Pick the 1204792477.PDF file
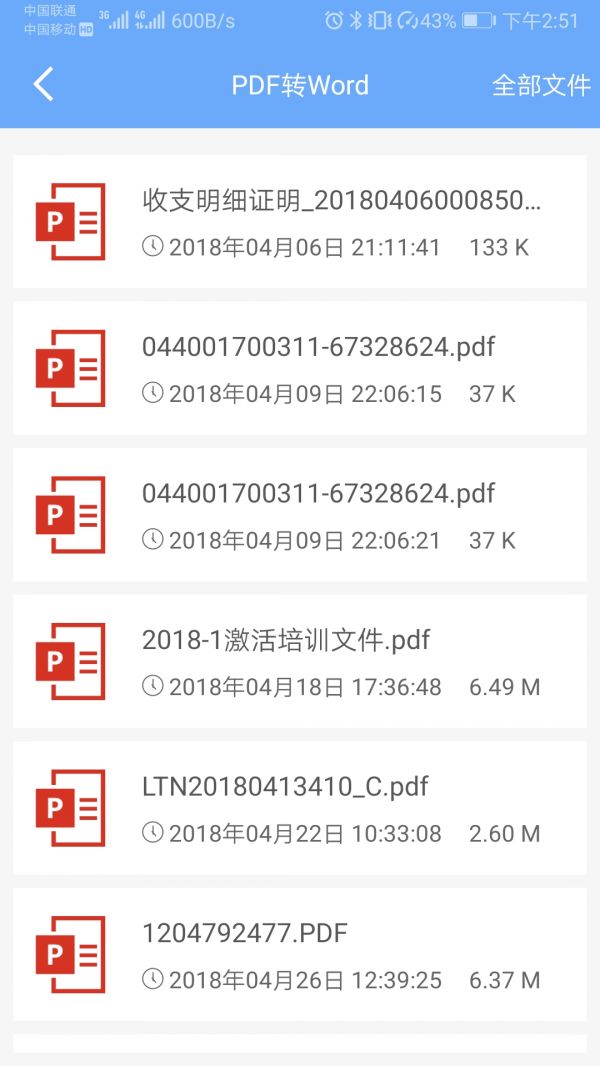The width and height of the screenshot is (600, 1066). coord(300,955)
